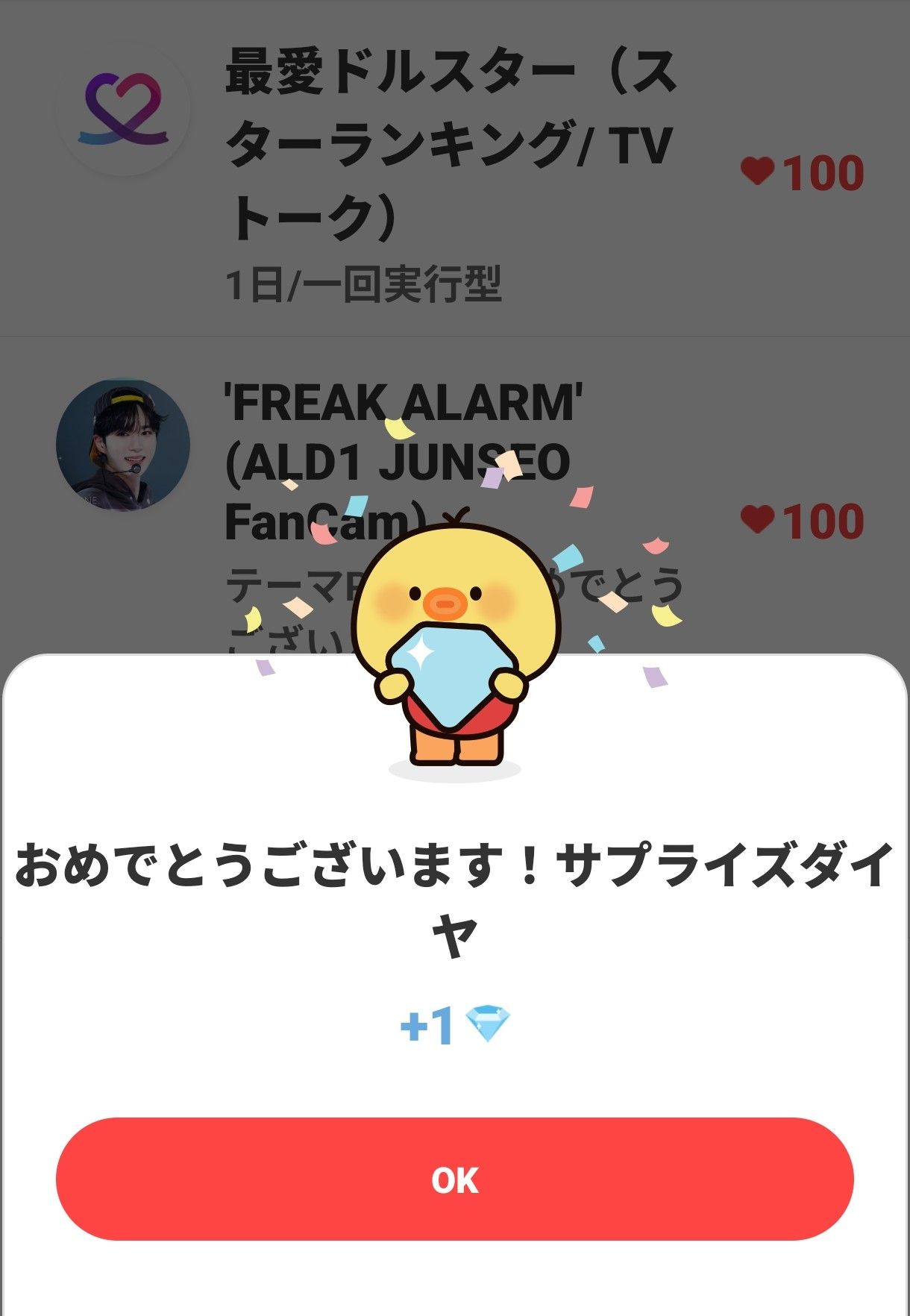Confirm the surprise diamond with OK
Image resolution: width=910 pixels, height=1316 pixels.
point(454,1179)
